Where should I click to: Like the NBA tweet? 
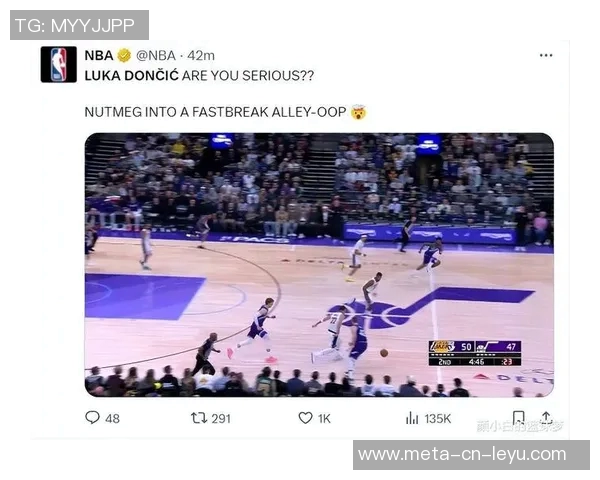click(306, 418)
